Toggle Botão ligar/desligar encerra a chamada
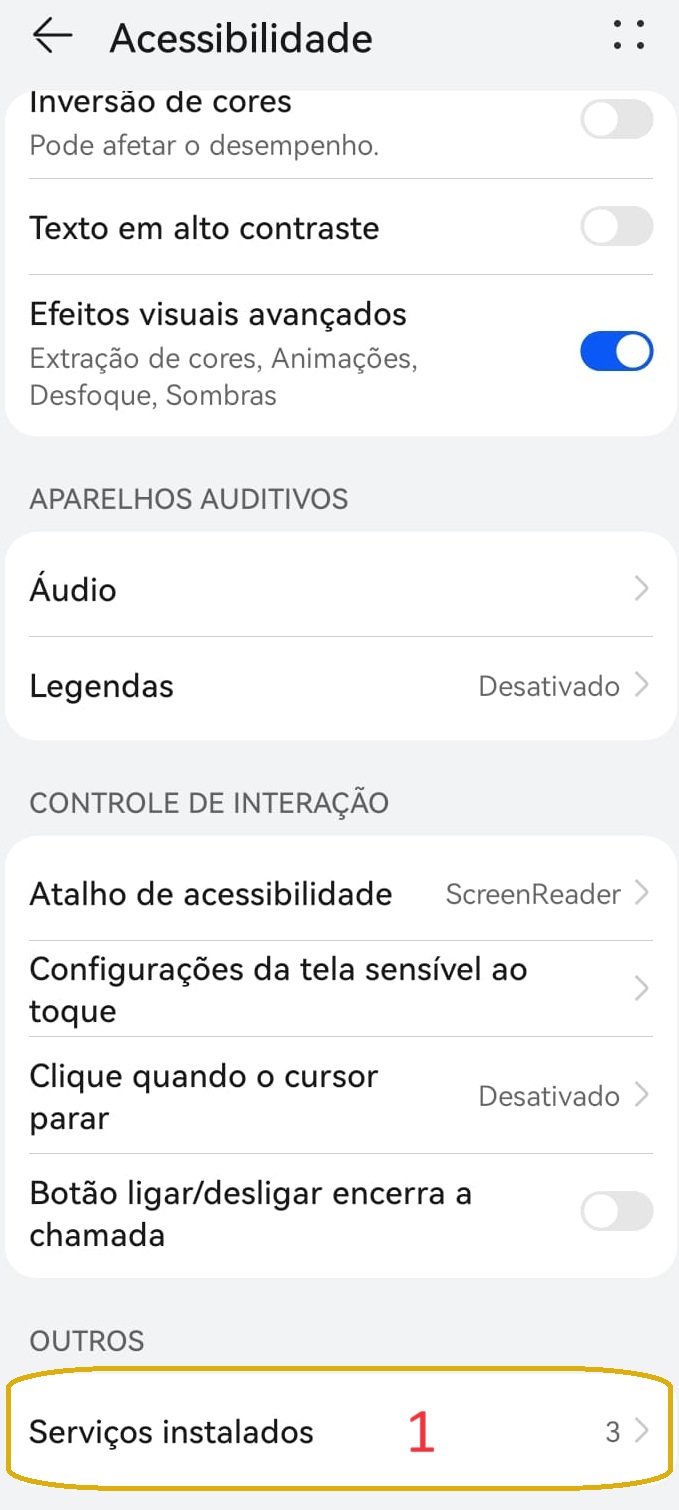Screen dimensions: 679x1510 coord(616,1212)
